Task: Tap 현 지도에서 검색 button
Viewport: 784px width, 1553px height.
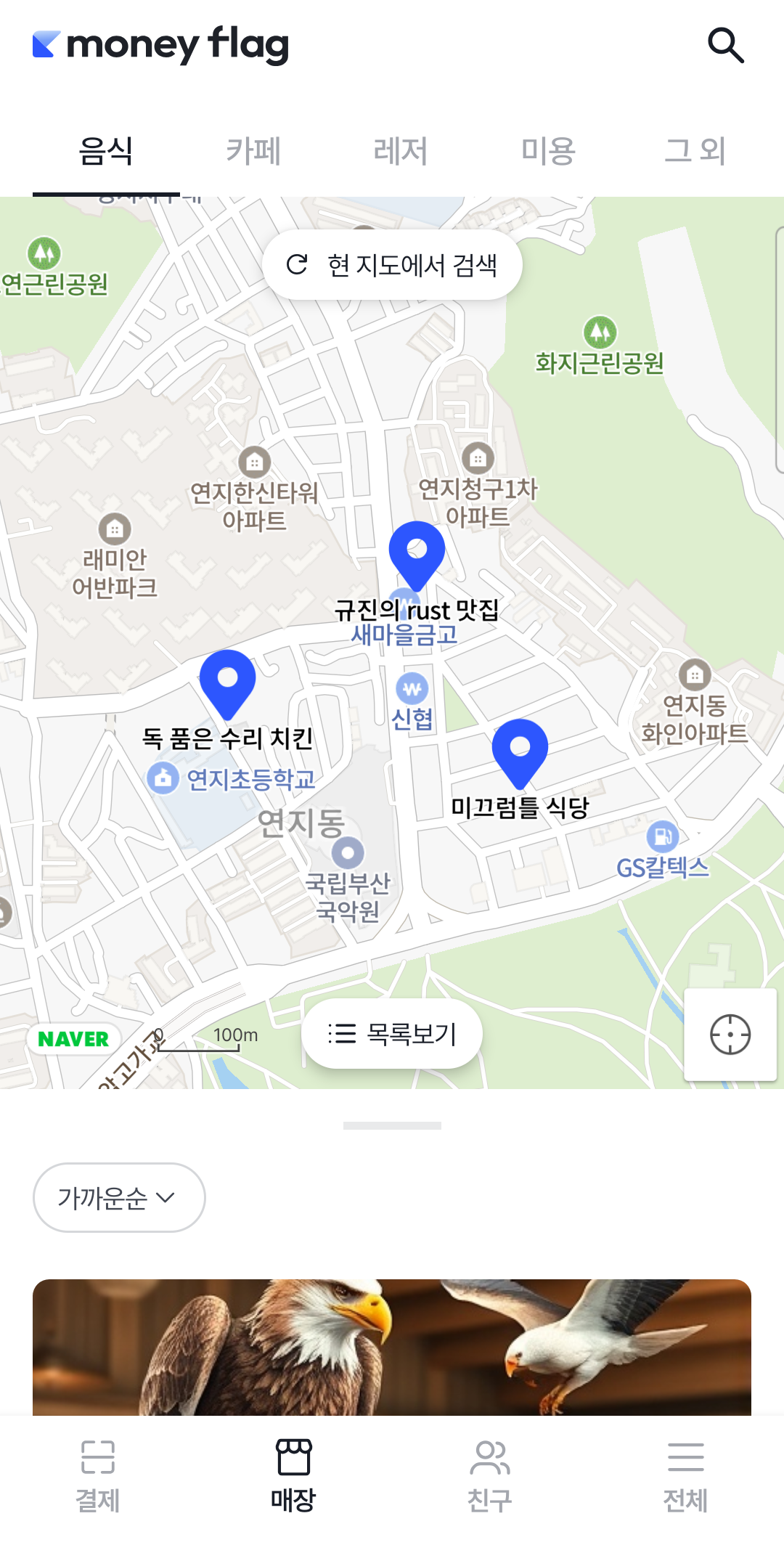Action: [x=392, y=265]
